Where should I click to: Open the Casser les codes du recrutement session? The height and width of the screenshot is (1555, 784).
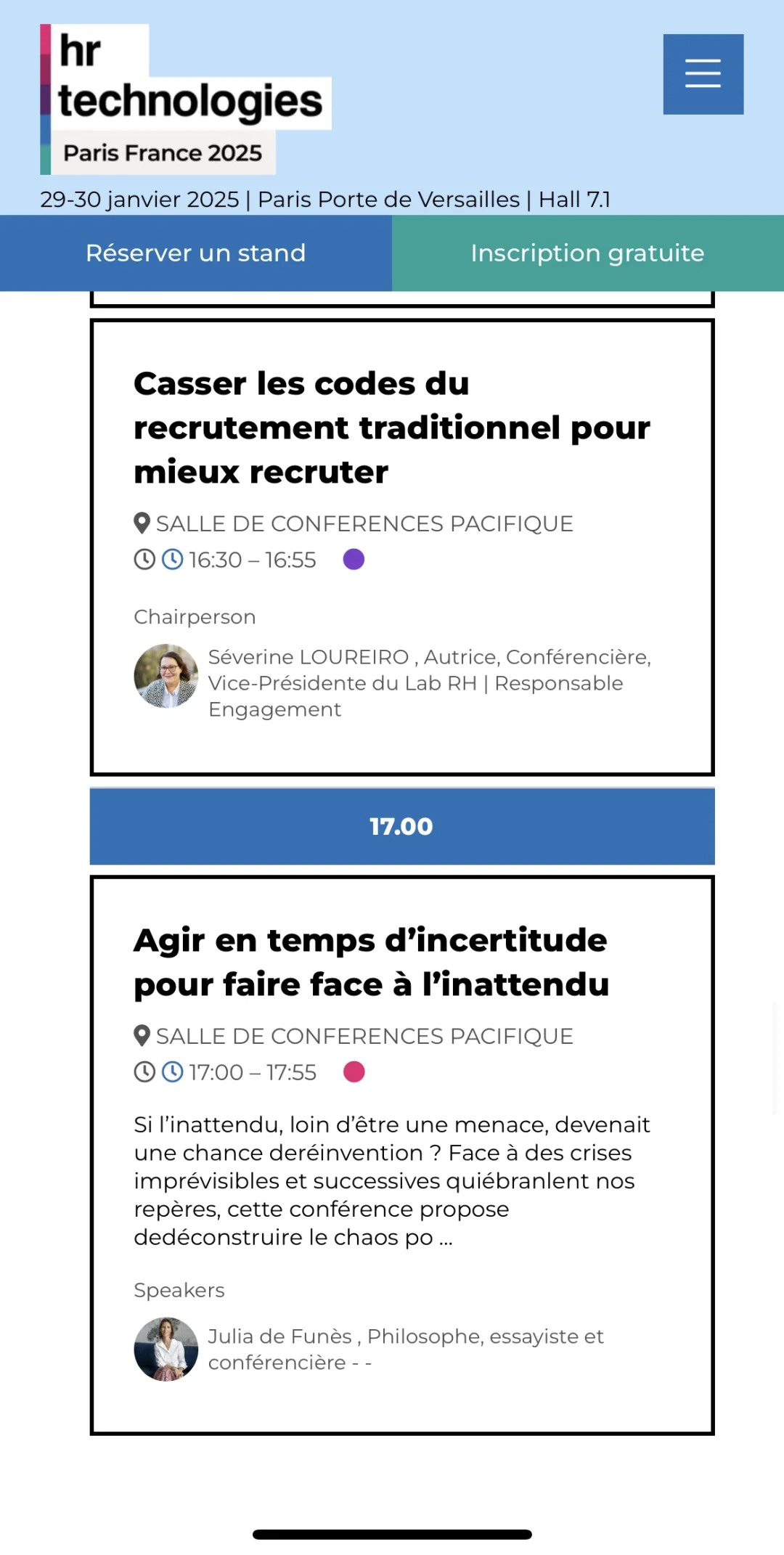click(x=391, y=428)
